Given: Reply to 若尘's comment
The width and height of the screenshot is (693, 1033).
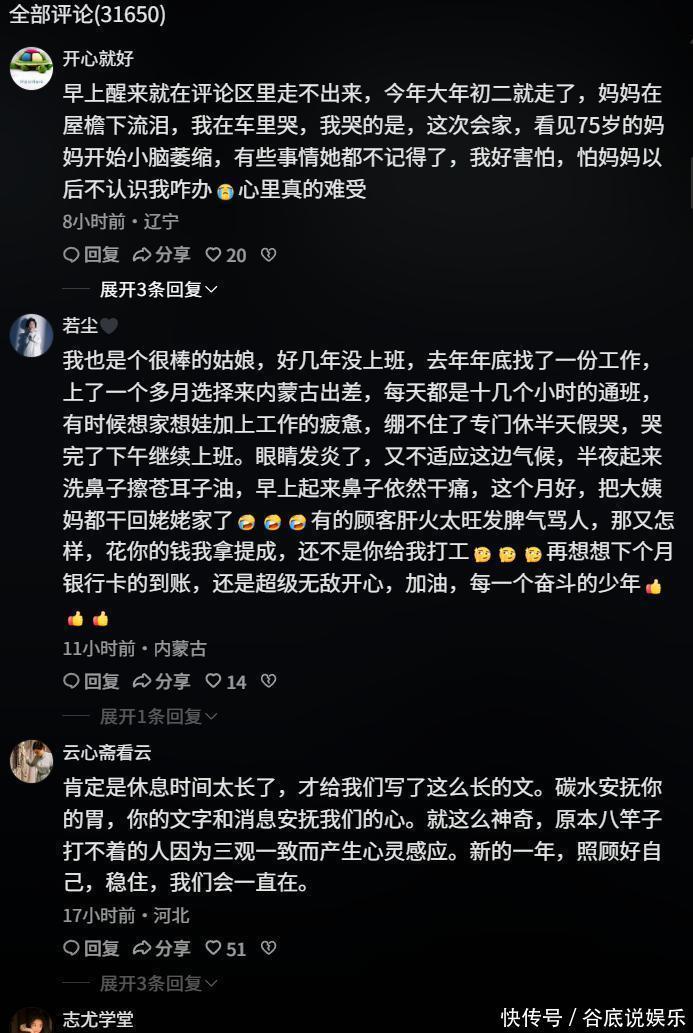Looking at the screenshot, I should pos(91,681).
